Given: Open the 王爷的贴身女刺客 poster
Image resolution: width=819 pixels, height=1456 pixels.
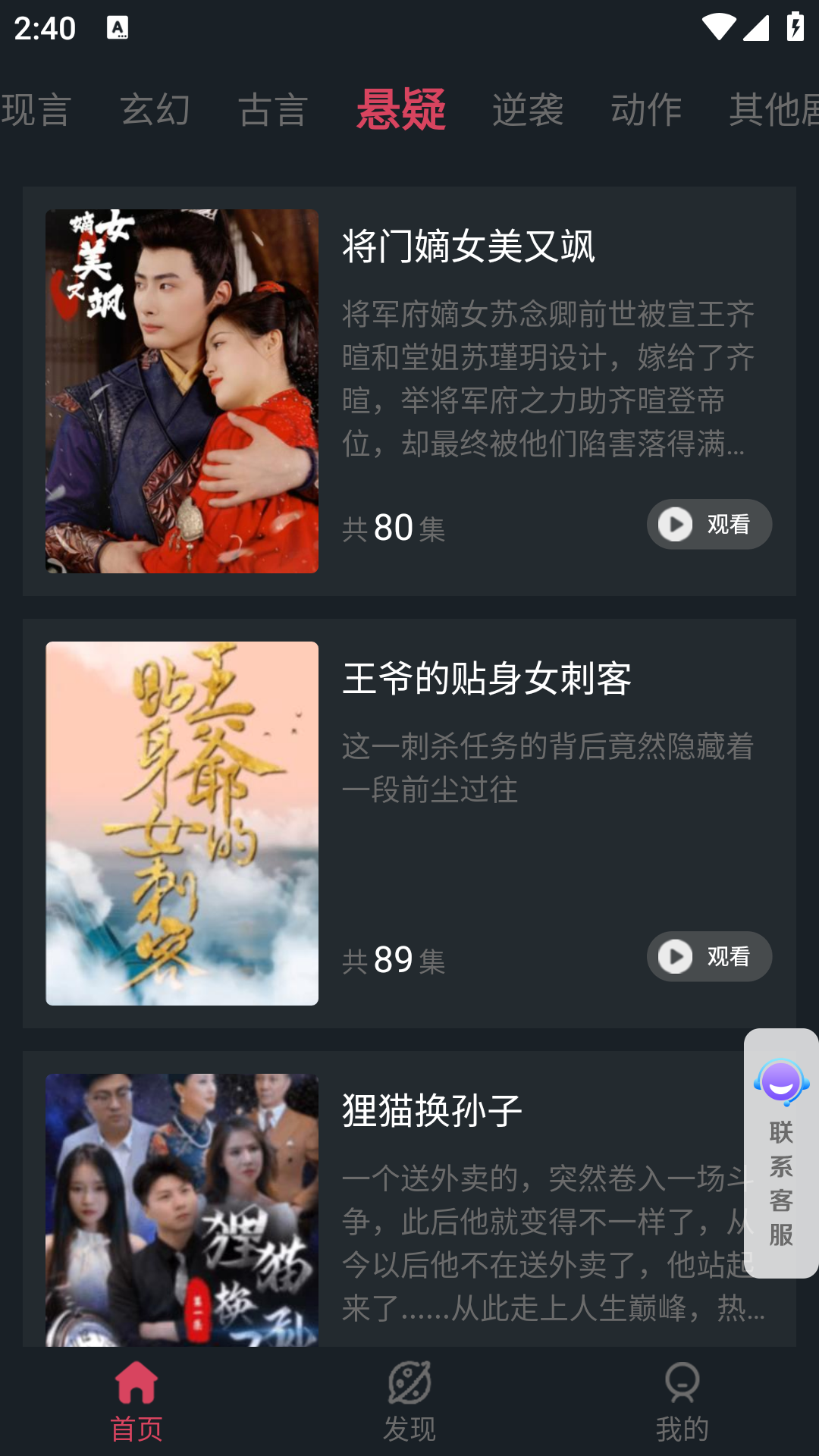Looking at the screenshot, I should click(x=182, y=823).
